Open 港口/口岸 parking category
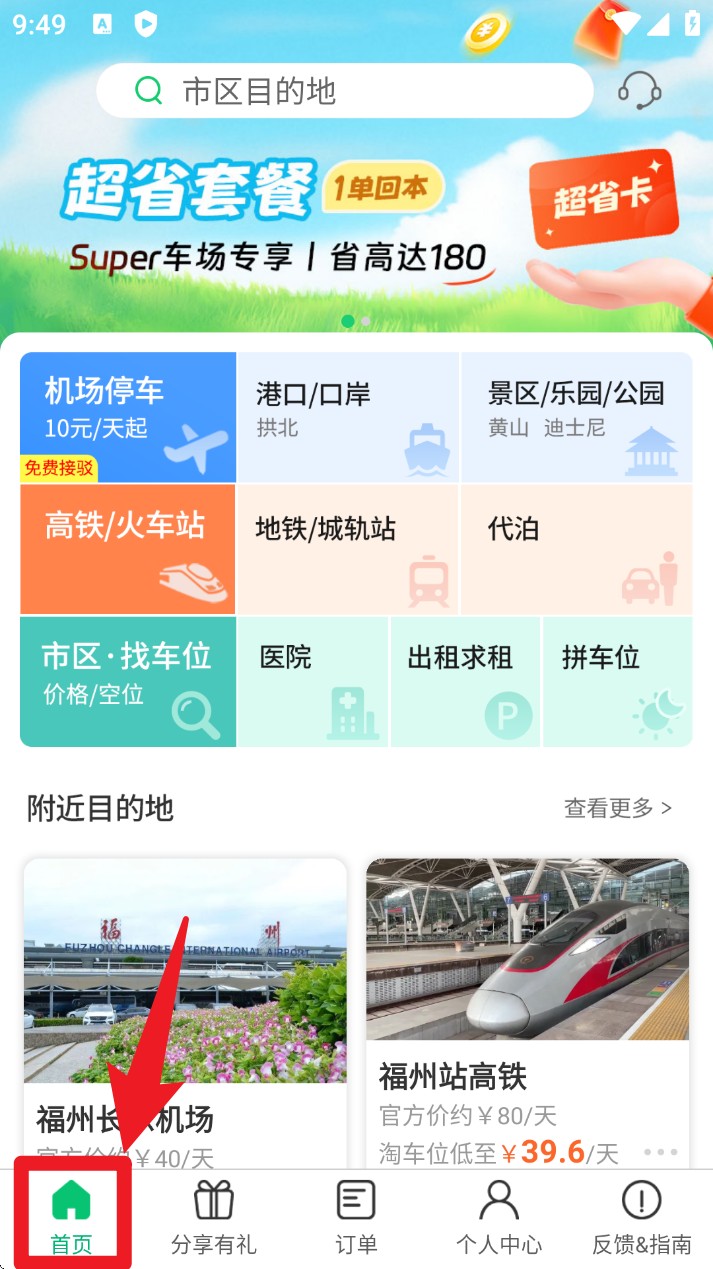 point(347,417)
